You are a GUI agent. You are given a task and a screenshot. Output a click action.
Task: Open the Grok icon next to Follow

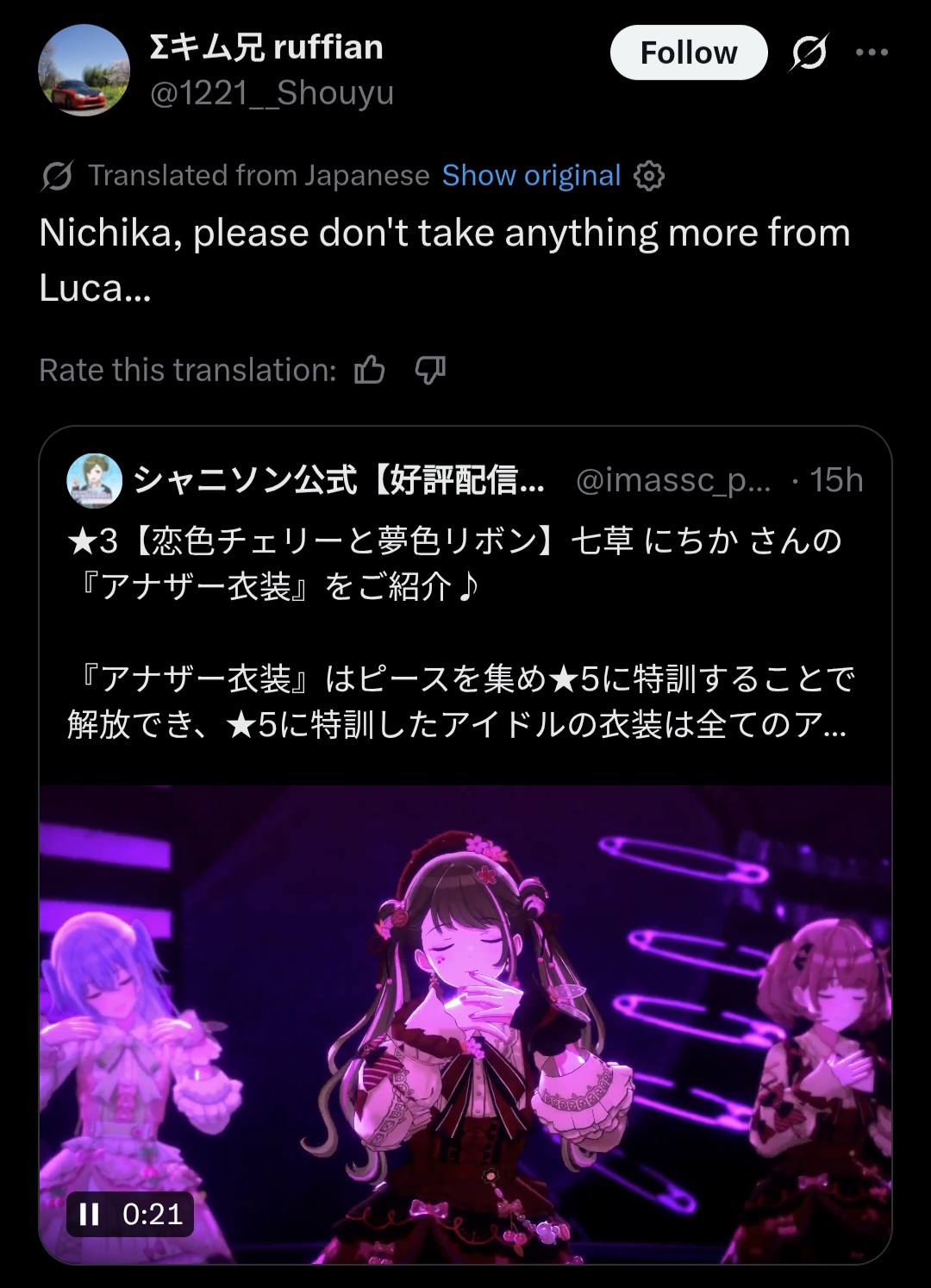pos(809,53)
